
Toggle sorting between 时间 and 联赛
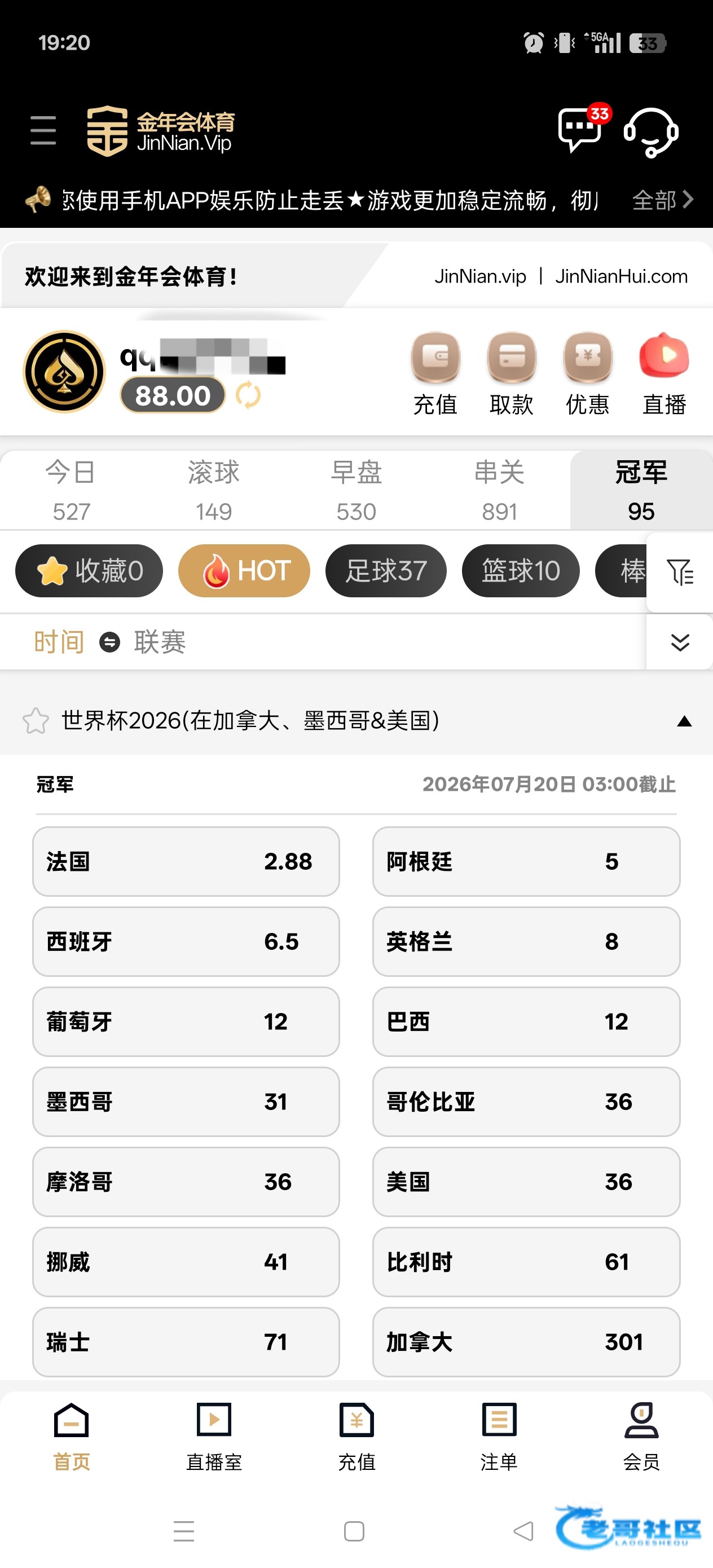(x=109, y=642)
